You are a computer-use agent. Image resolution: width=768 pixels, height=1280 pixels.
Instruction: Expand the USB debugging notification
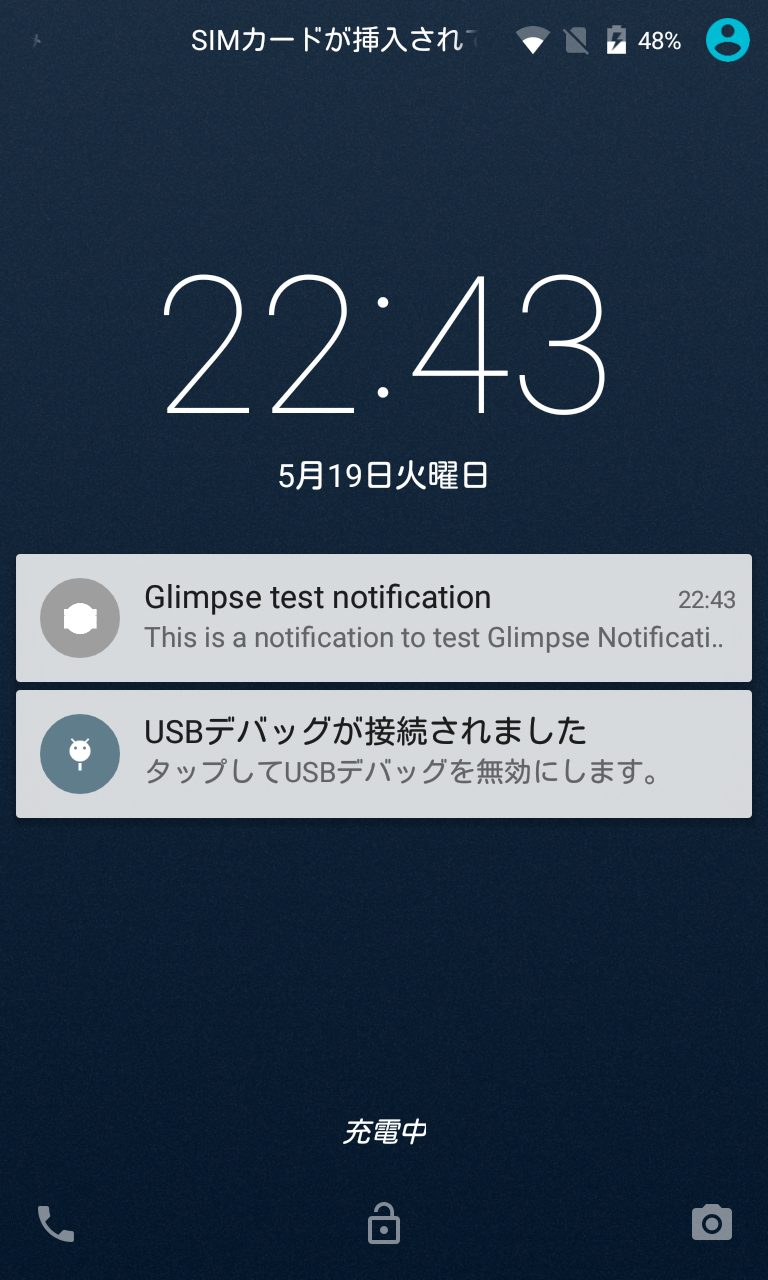pyautogui.click(x=384, y=753)
